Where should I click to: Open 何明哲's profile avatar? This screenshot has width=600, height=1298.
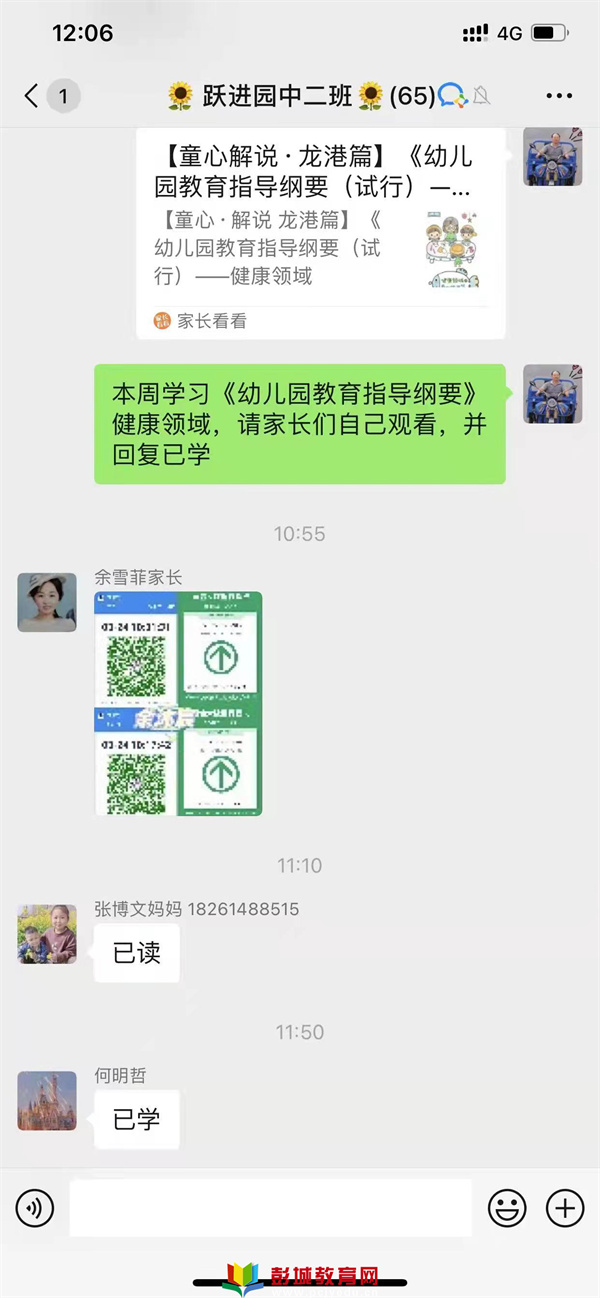[x=47, y=1100]
